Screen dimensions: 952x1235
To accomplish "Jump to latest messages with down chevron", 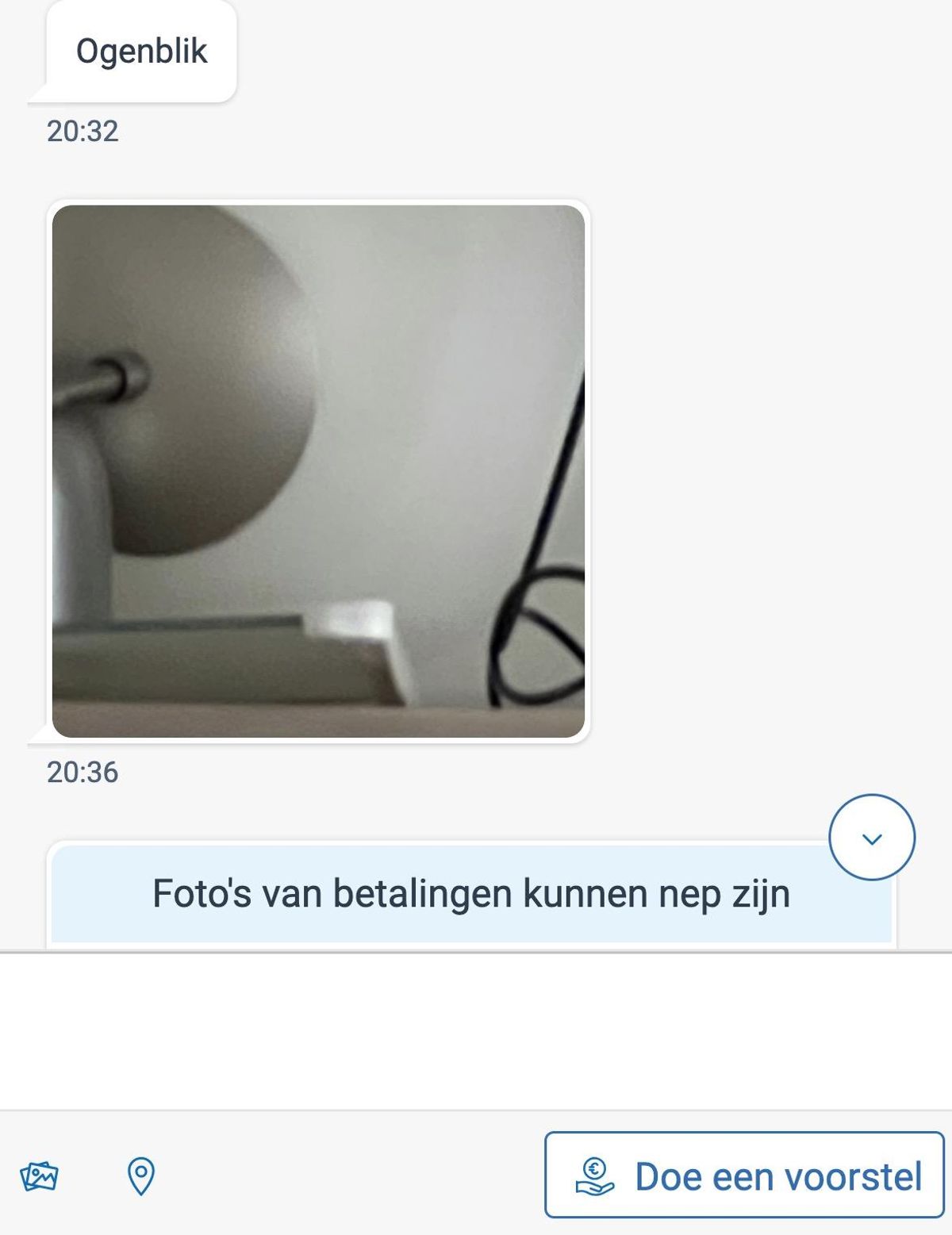I will [x=871, y=838].
